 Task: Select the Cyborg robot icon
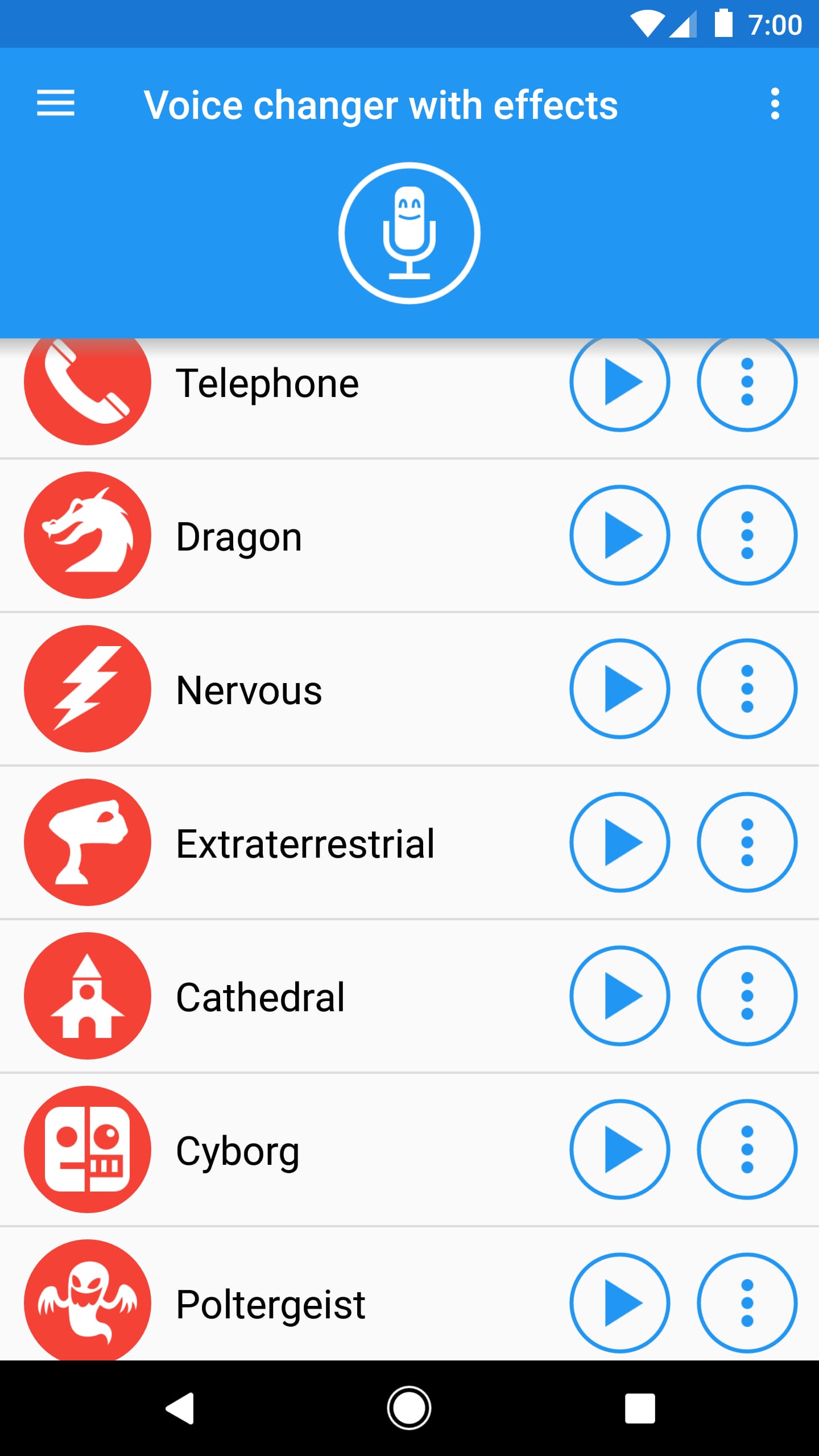(86, 1150)
